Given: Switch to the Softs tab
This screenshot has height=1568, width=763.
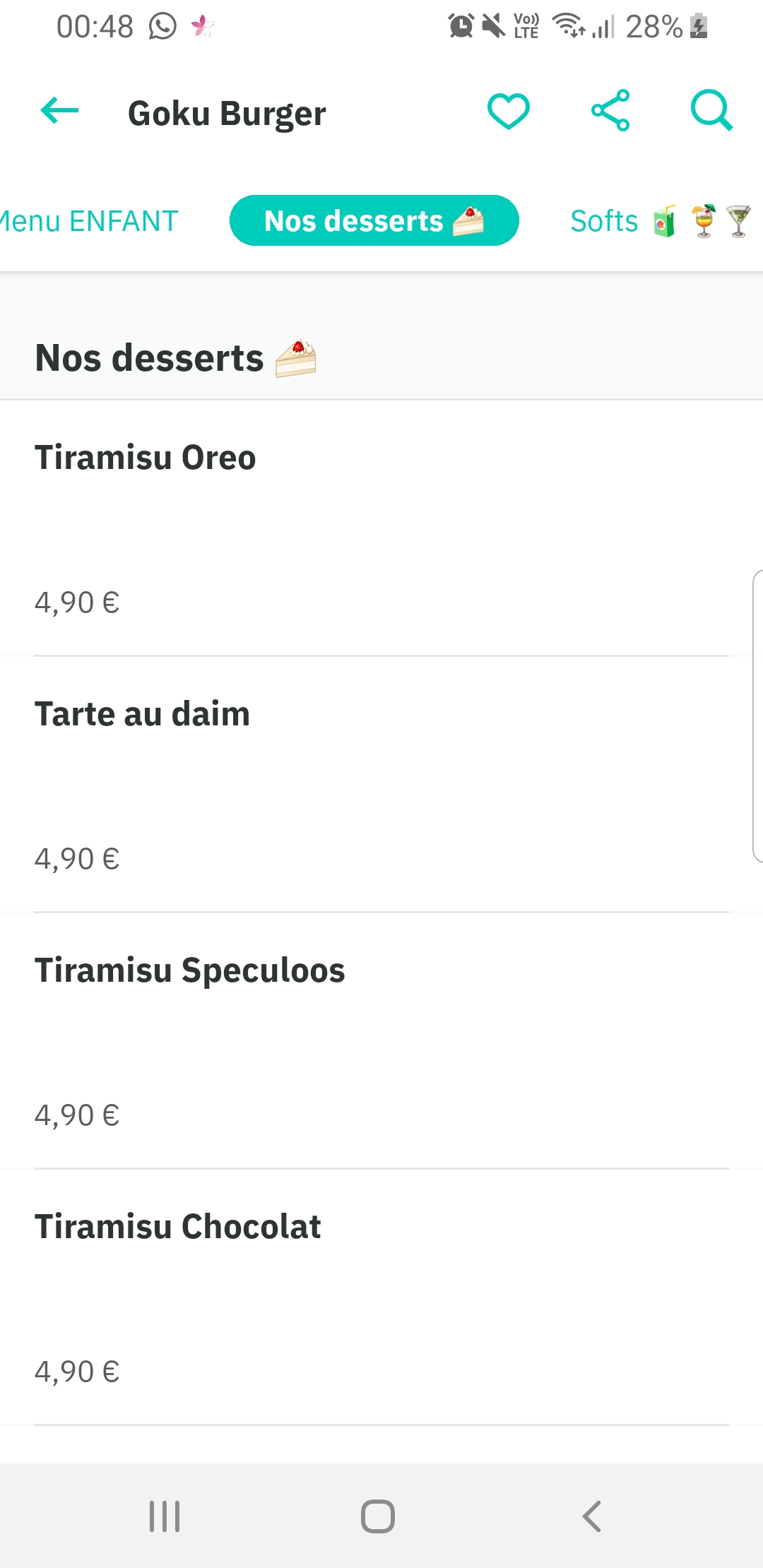Looking at the screenshot, I should (660, 221).
